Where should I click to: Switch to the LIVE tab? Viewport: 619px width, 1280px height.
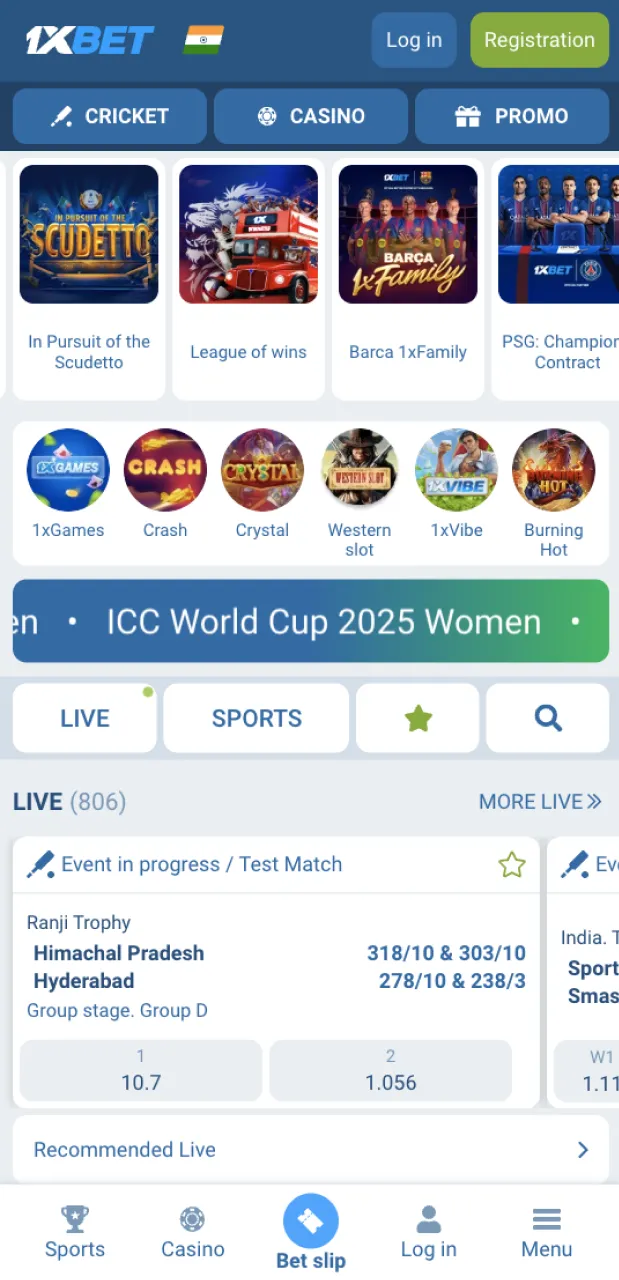tap(85, 718)
